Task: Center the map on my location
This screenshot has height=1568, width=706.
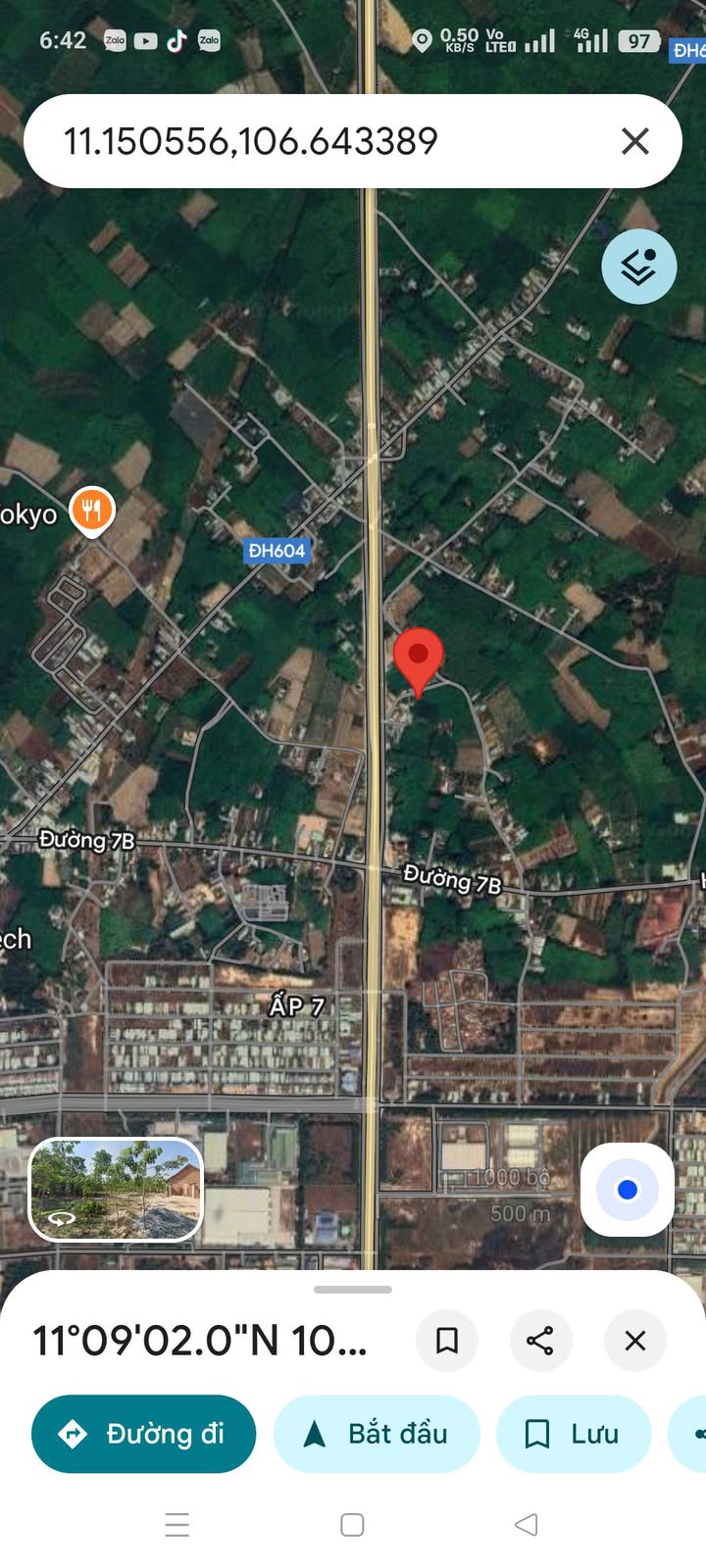Action: coord(627,1190)
